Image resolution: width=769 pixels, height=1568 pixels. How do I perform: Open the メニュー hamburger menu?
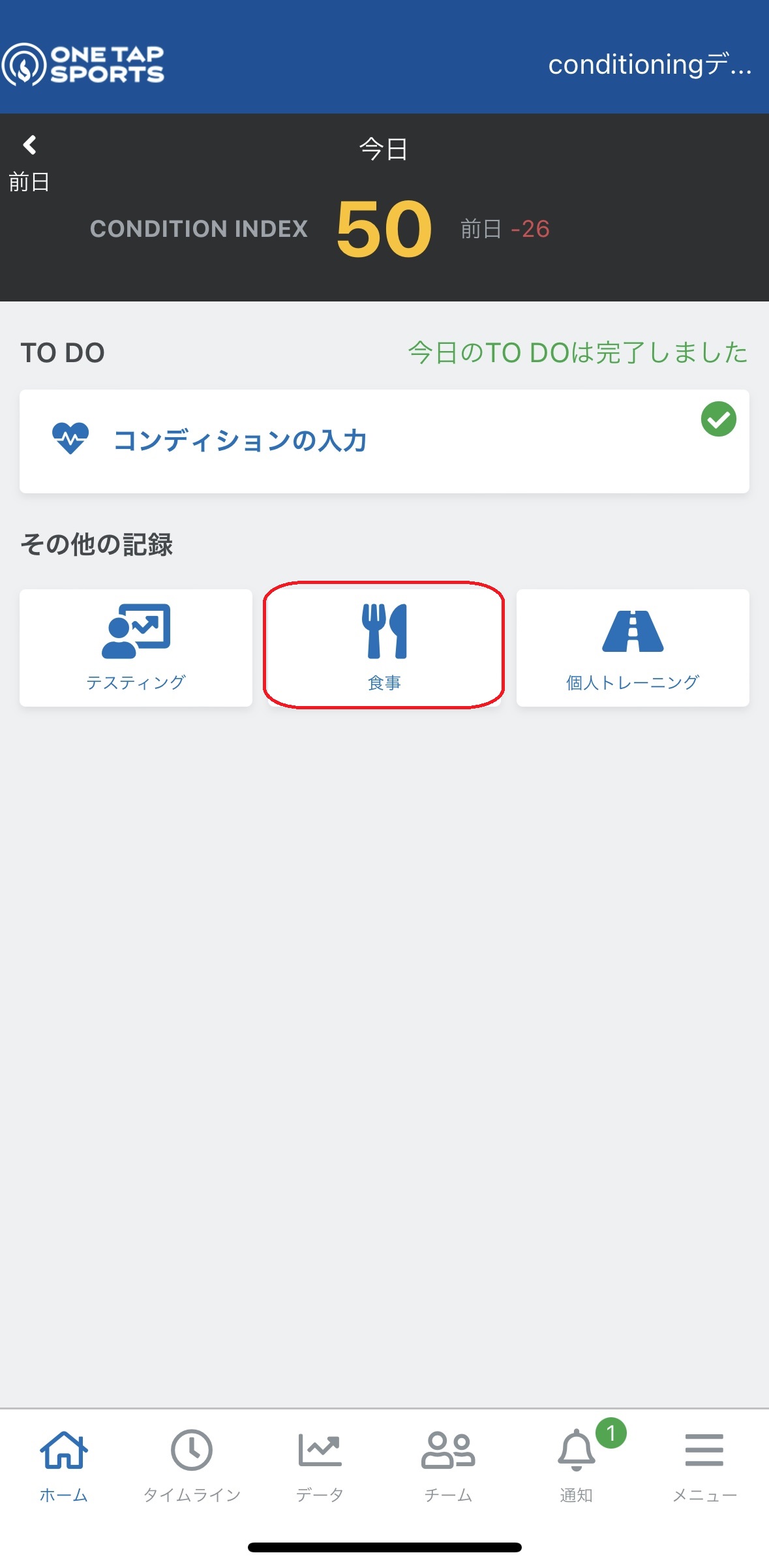click(704, 1466)
